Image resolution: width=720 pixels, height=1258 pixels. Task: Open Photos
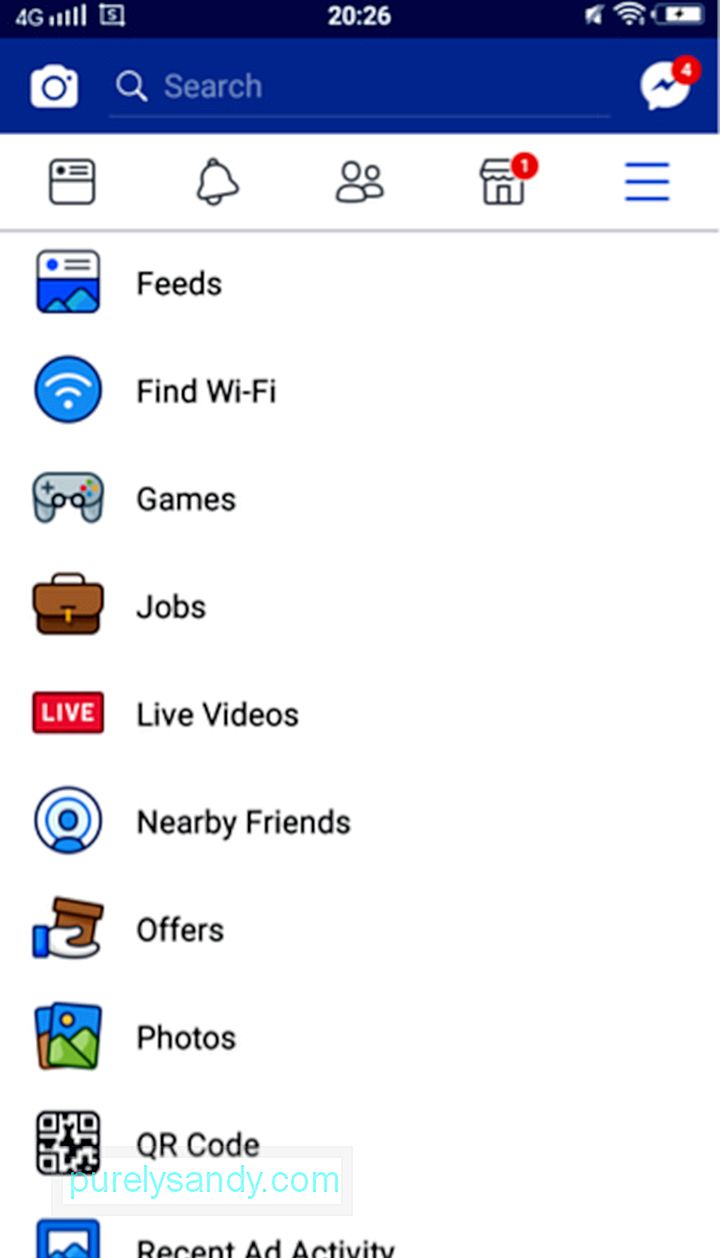click(x=360, y=1037)
